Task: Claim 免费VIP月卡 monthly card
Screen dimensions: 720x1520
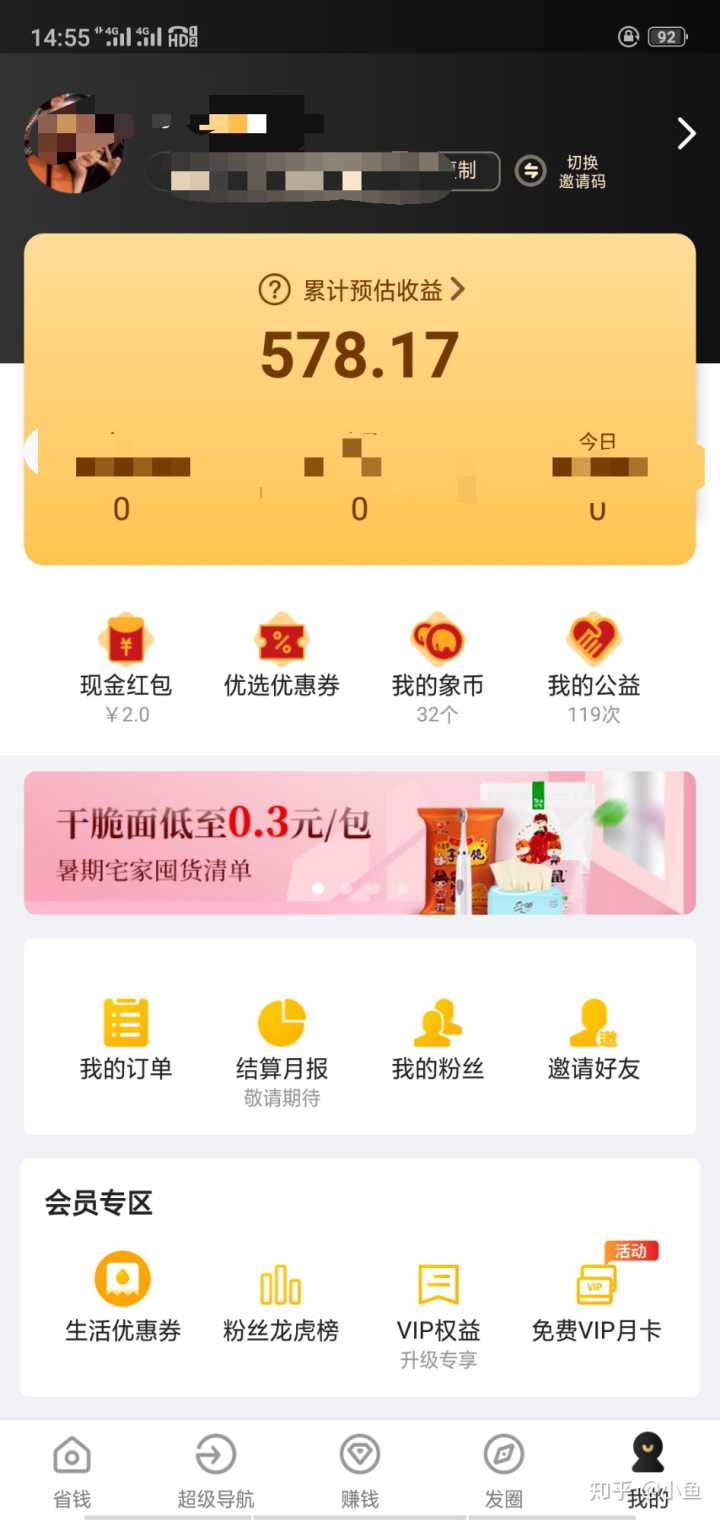Action: (x=596, y=1302)
